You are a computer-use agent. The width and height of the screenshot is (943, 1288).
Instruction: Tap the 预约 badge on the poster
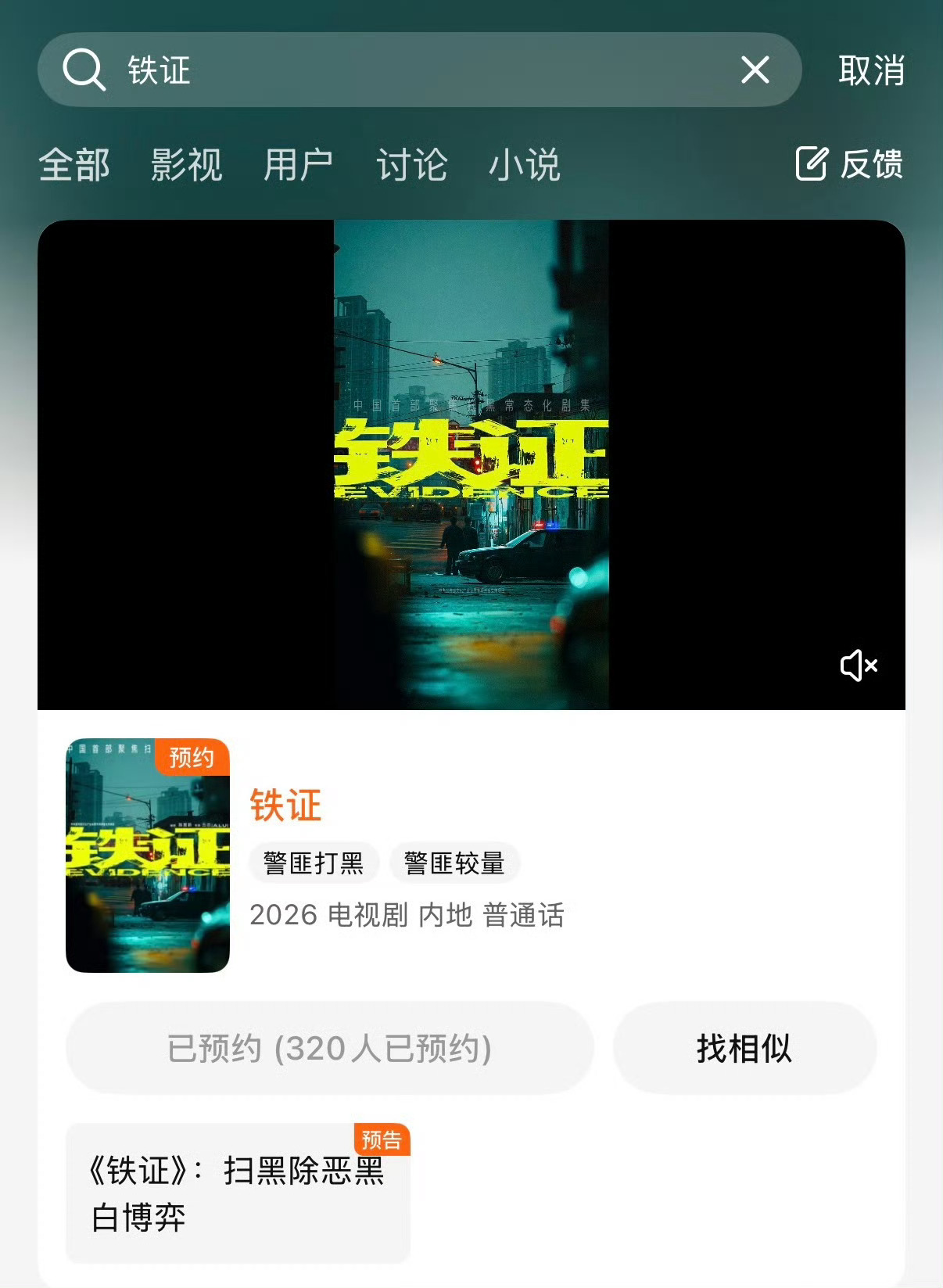pyautogui.click(x=190, y=756)
